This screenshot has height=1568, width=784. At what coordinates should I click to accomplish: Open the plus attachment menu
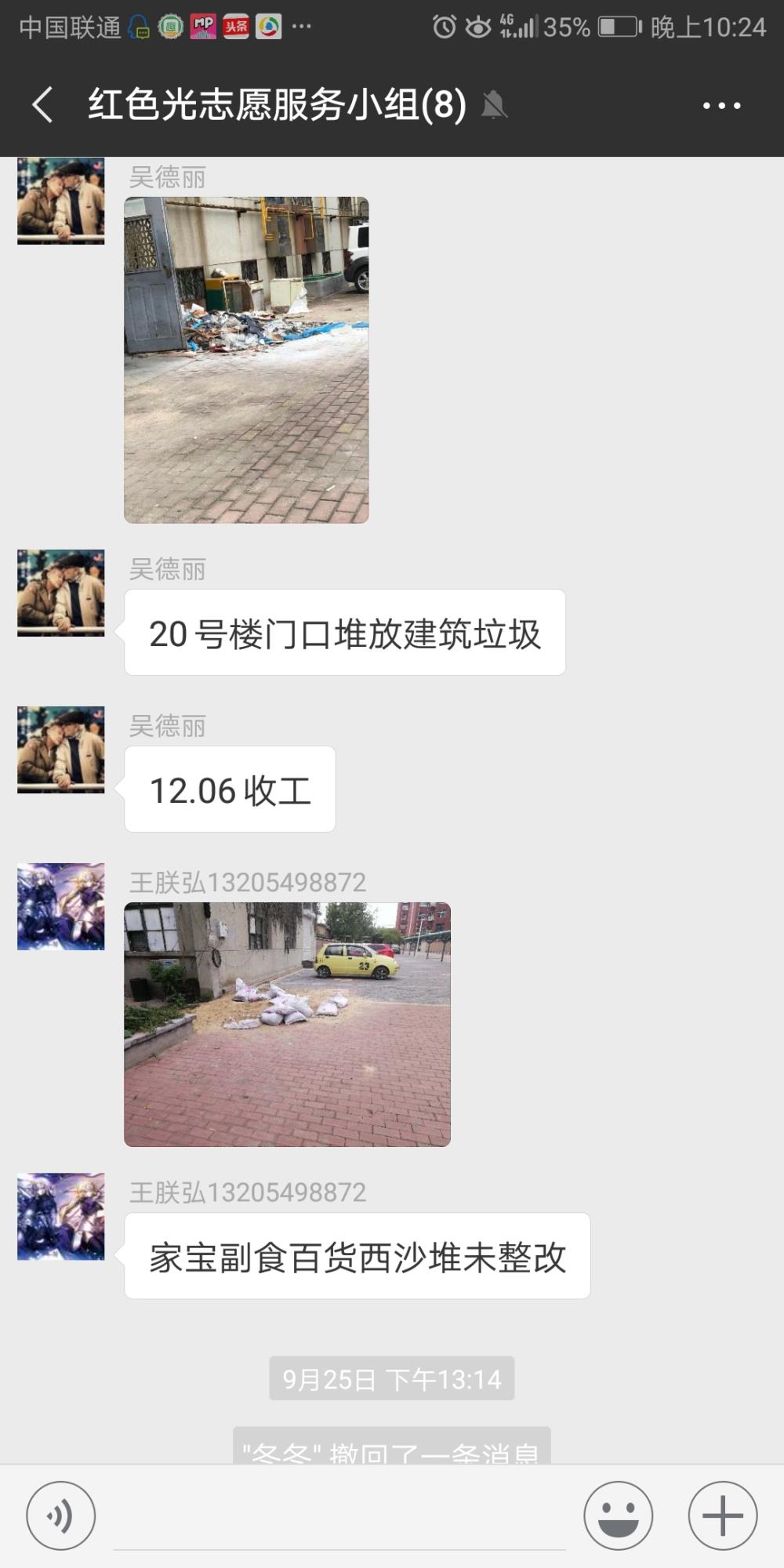[x=722, y=1515]
